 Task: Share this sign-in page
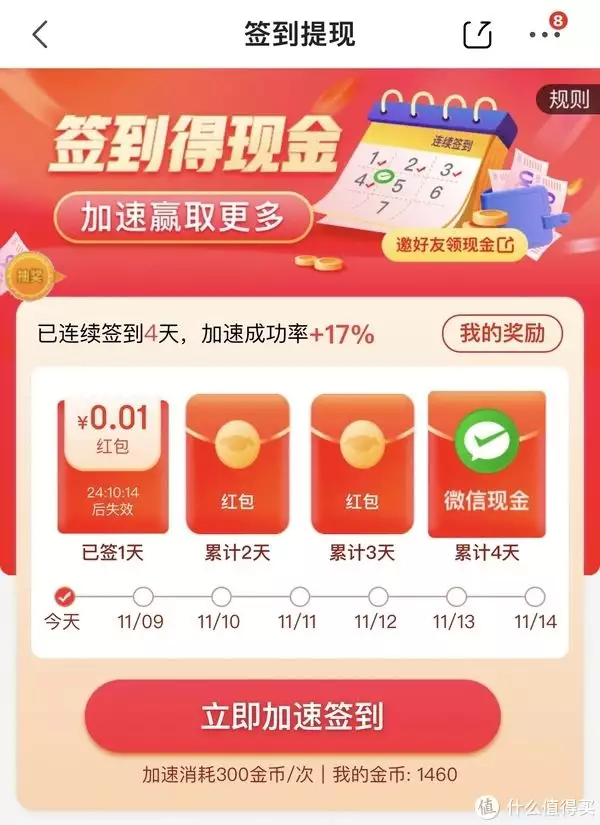pos(478,34)
